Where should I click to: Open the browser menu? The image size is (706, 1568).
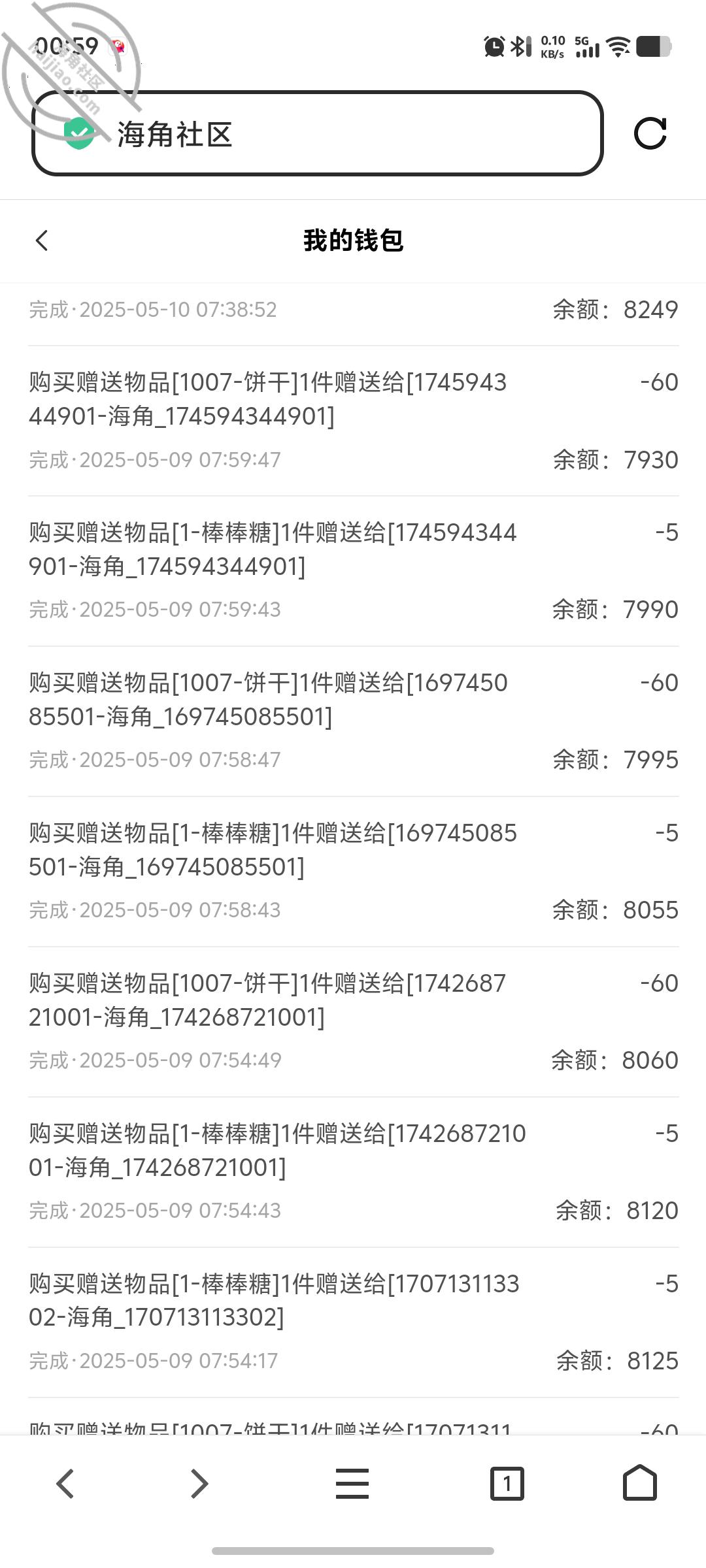[352, 1483]
